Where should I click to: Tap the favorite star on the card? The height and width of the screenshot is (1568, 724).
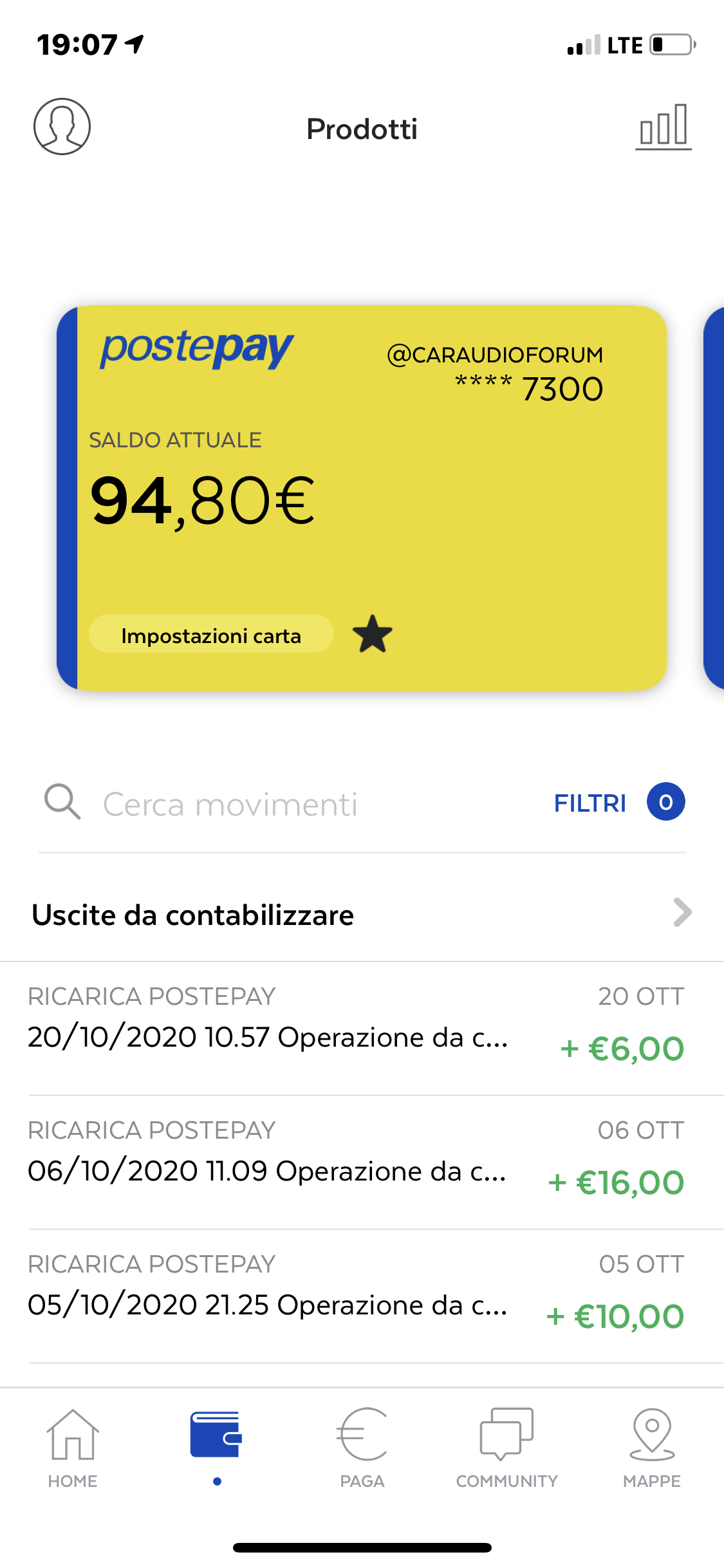point(373,634)
